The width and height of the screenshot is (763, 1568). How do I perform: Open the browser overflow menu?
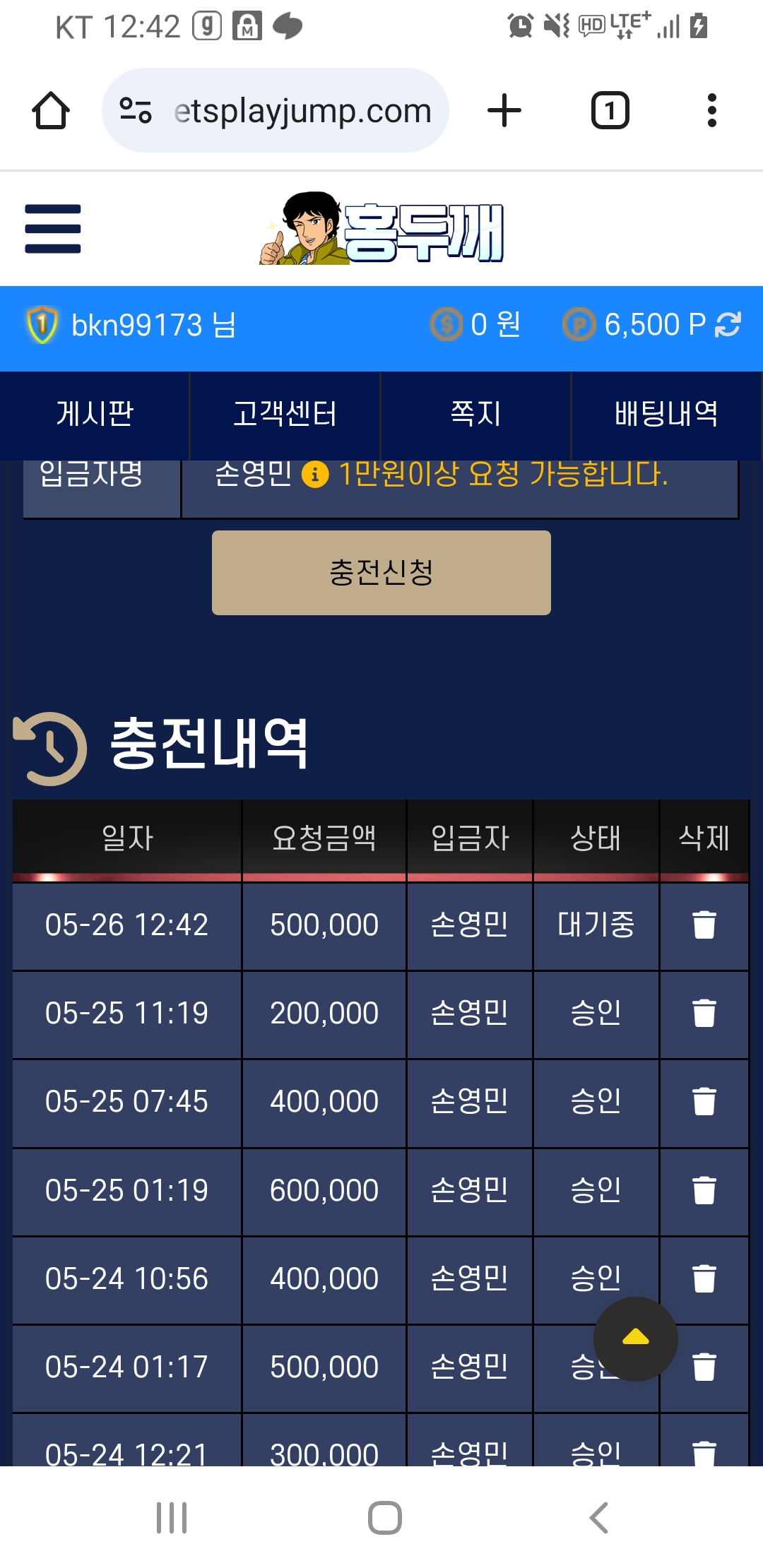point(711,111)
